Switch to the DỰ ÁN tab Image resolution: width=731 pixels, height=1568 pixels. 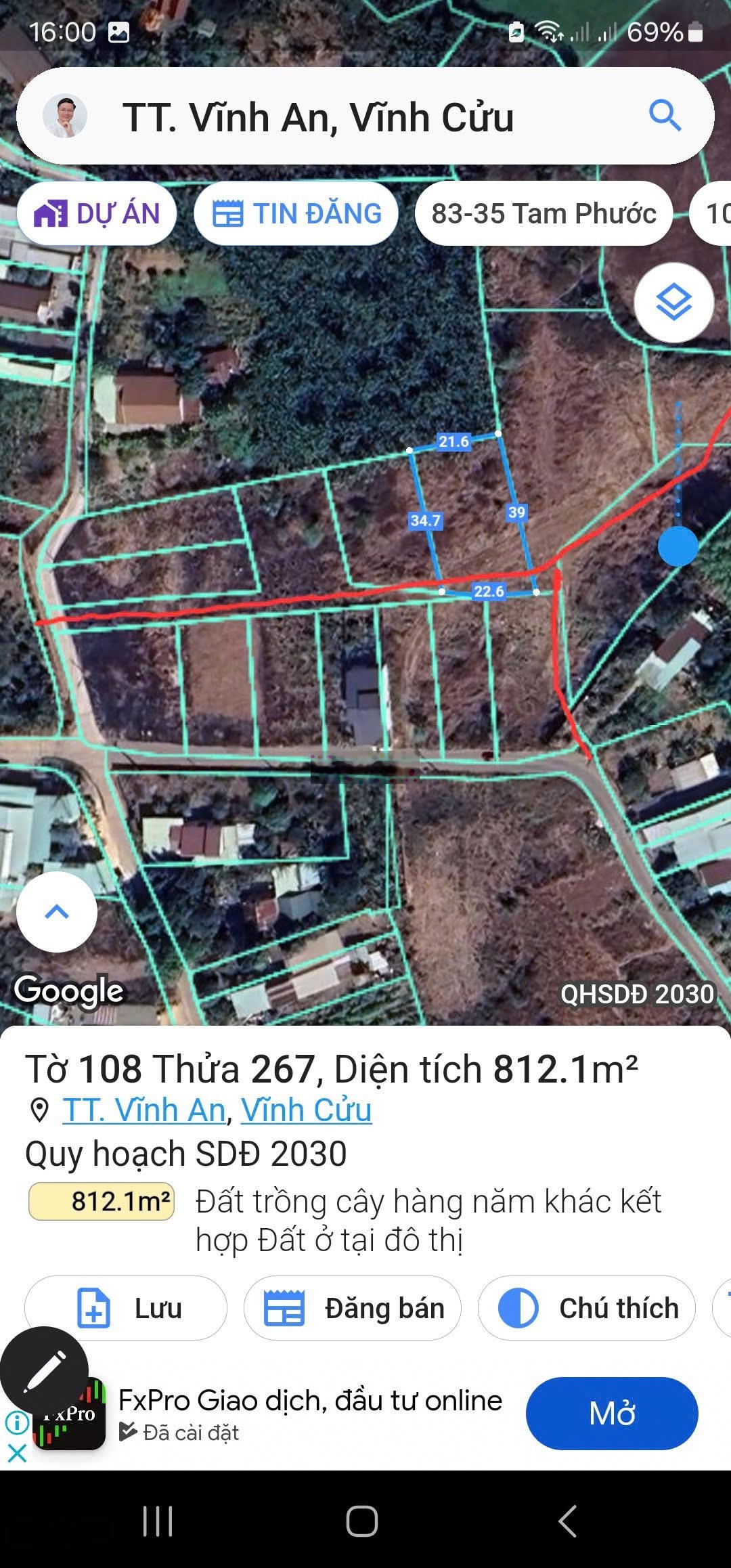[97, 213]
